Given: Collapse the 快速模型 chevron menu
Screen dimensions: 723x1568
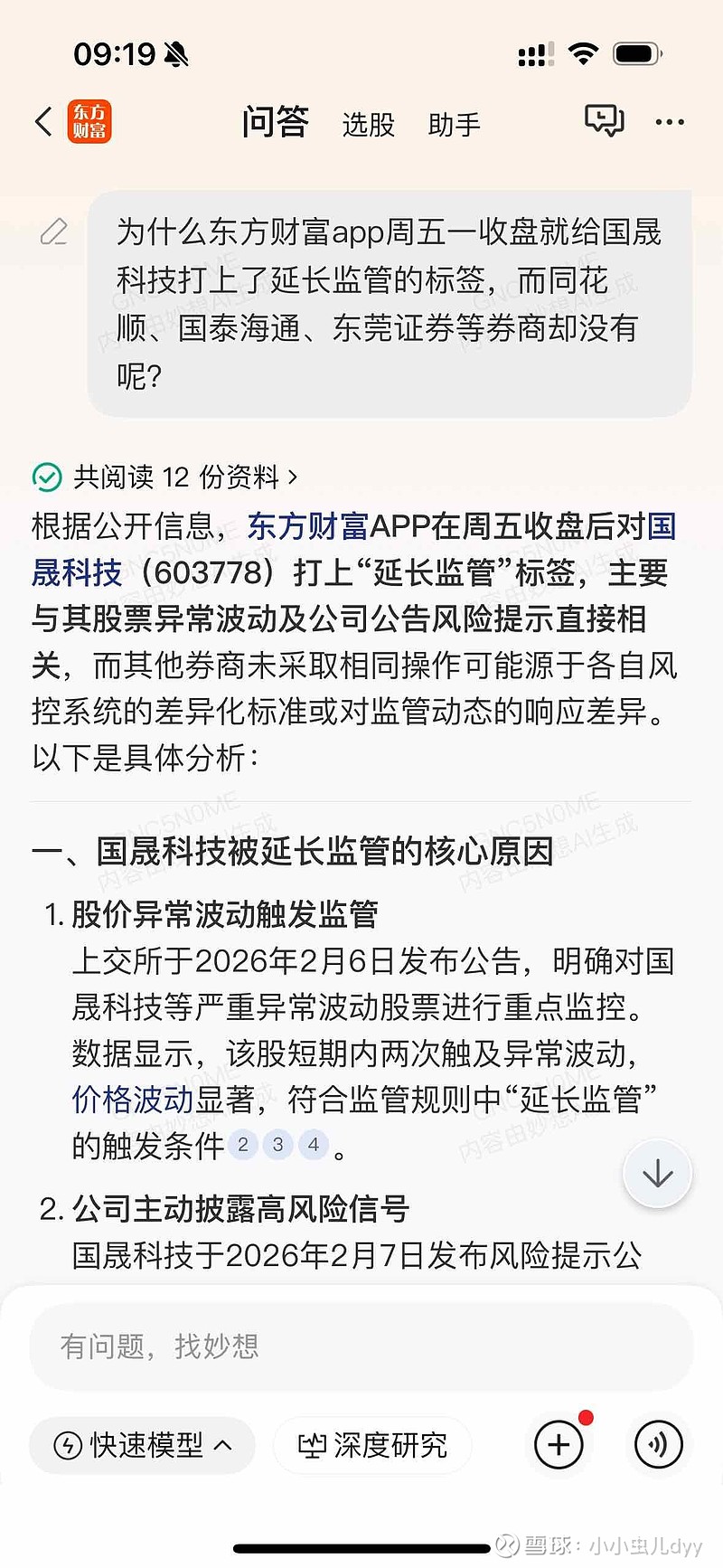Looking at the screenshot, I should (224, 1446).
